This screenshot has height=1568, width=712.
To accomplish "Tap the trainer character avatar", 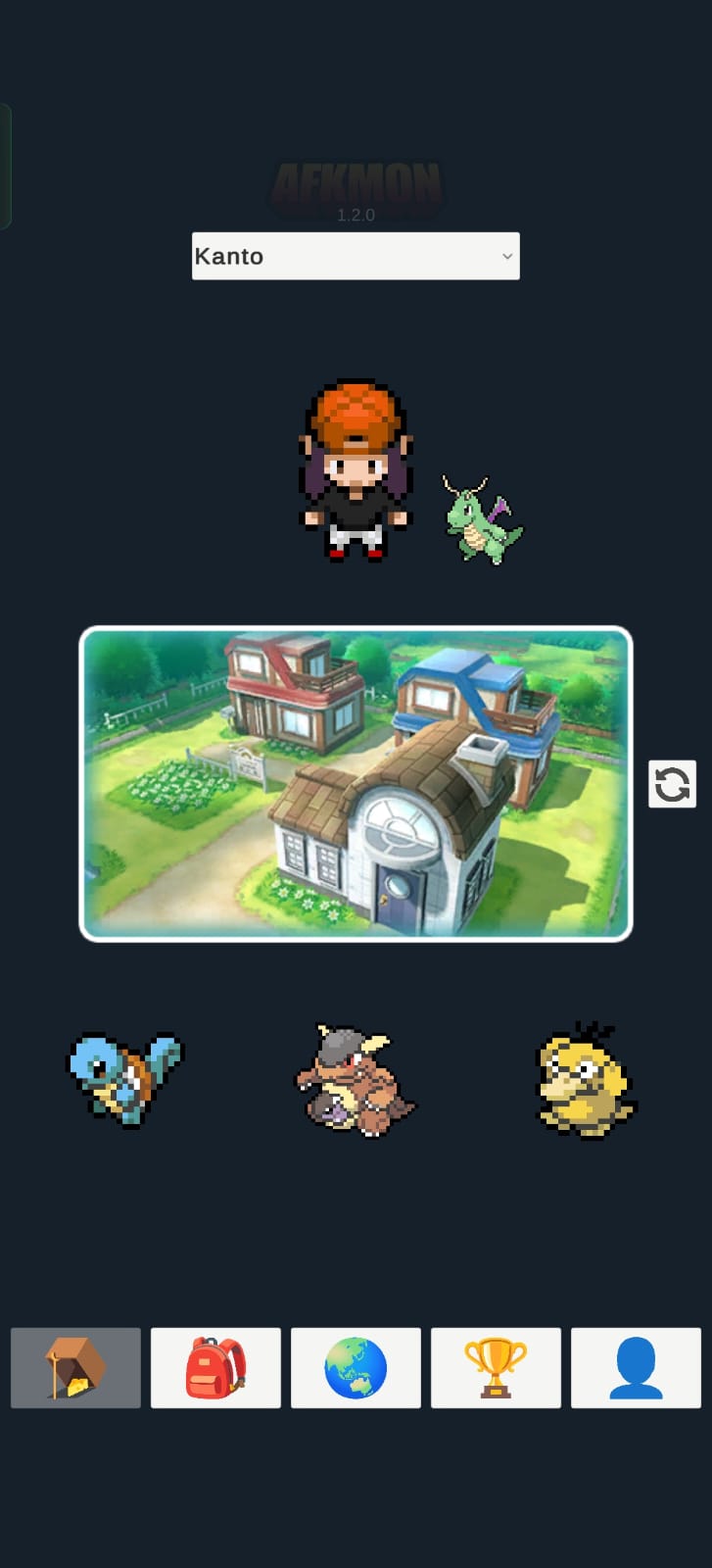I will pyautogui.click(x=356, y=470).
